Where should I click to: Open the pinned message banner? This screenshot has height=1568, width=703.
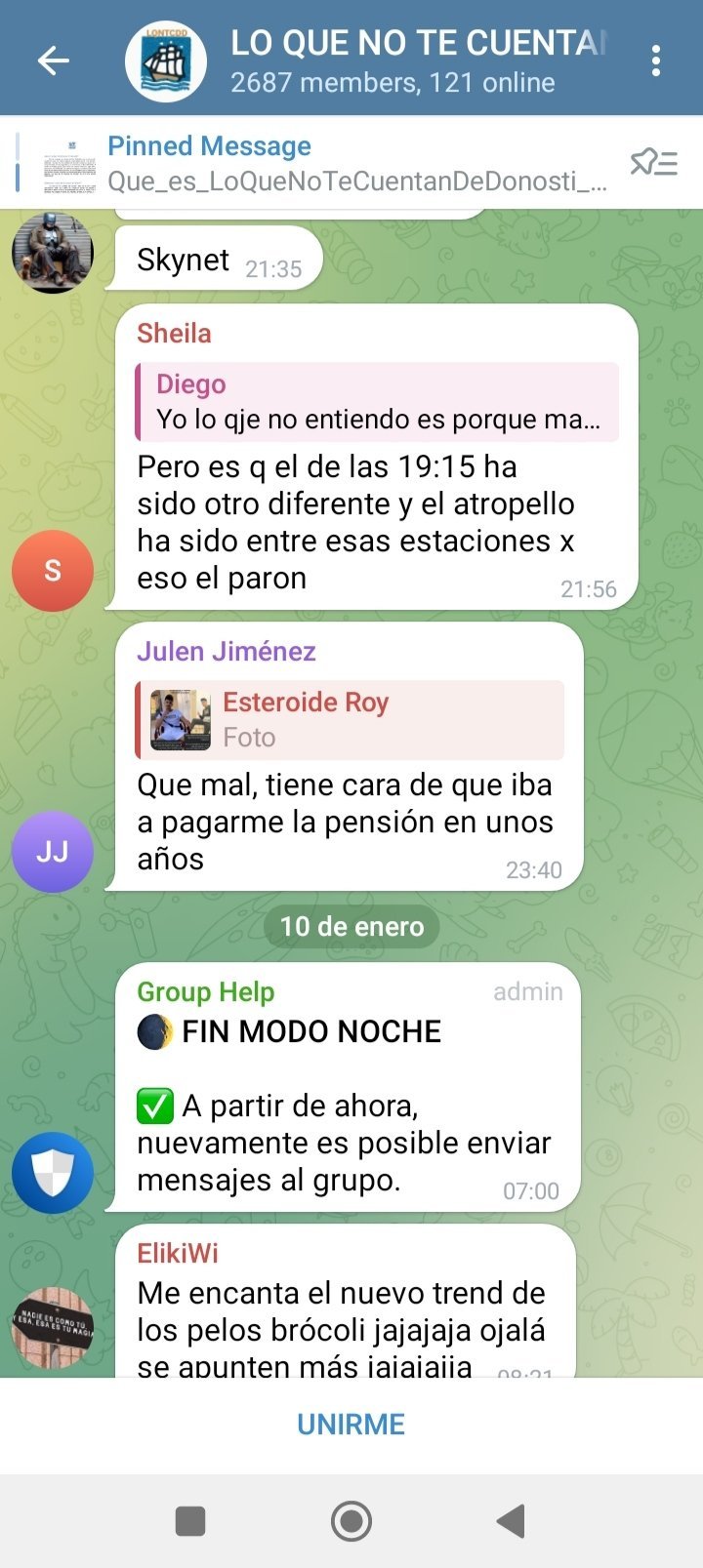click(x=322, y=163)
